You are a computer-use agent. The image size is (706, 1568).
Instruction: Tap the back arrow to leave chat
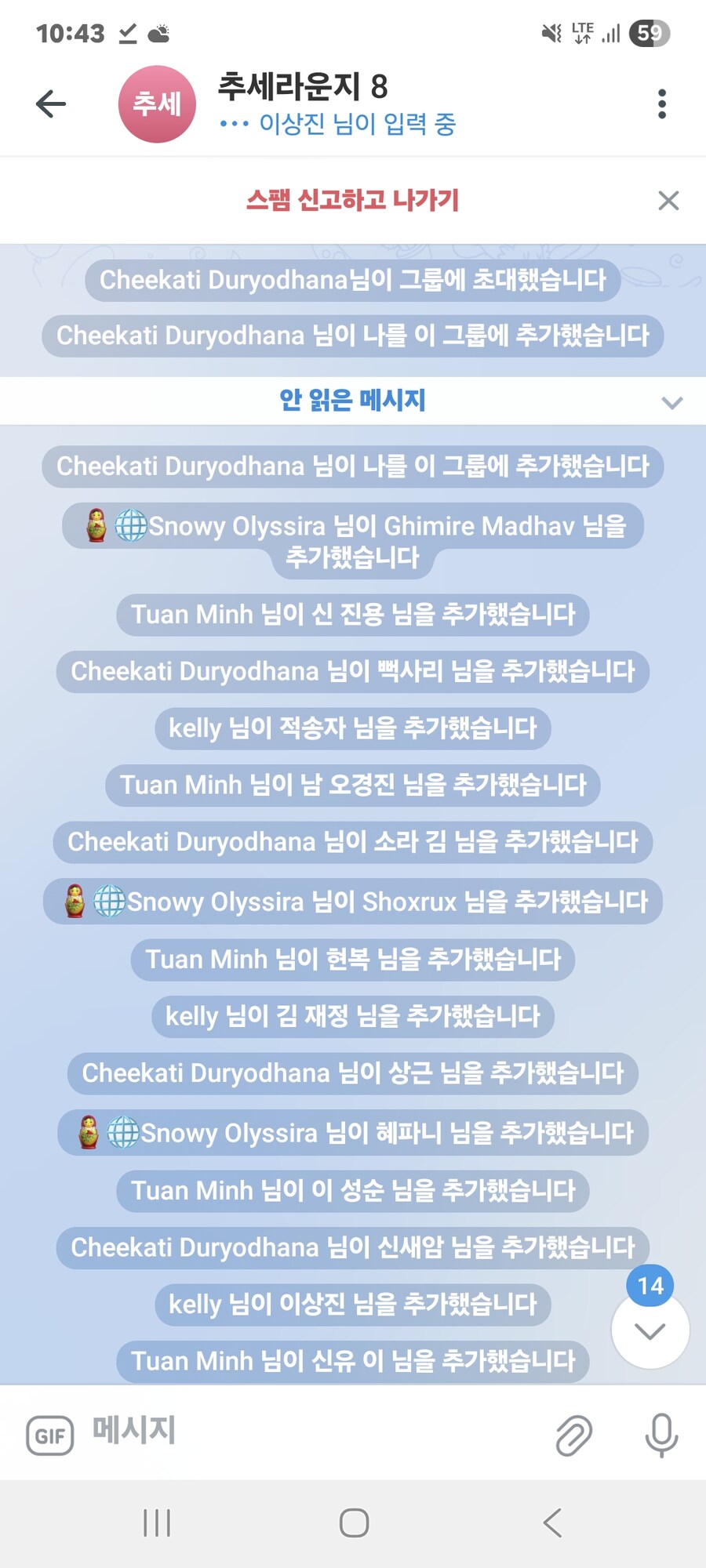49,103
